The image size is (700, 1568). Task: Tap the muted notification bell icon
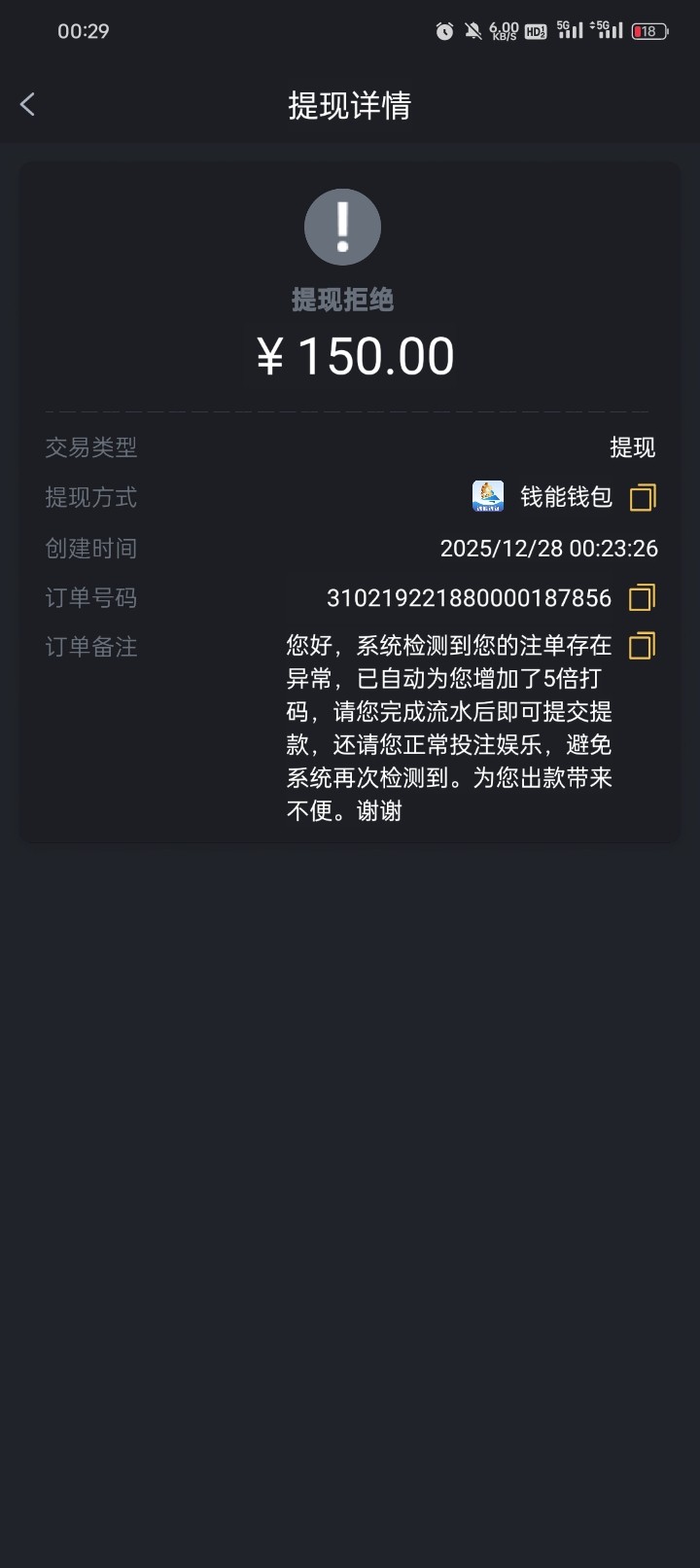pos(472,31)
